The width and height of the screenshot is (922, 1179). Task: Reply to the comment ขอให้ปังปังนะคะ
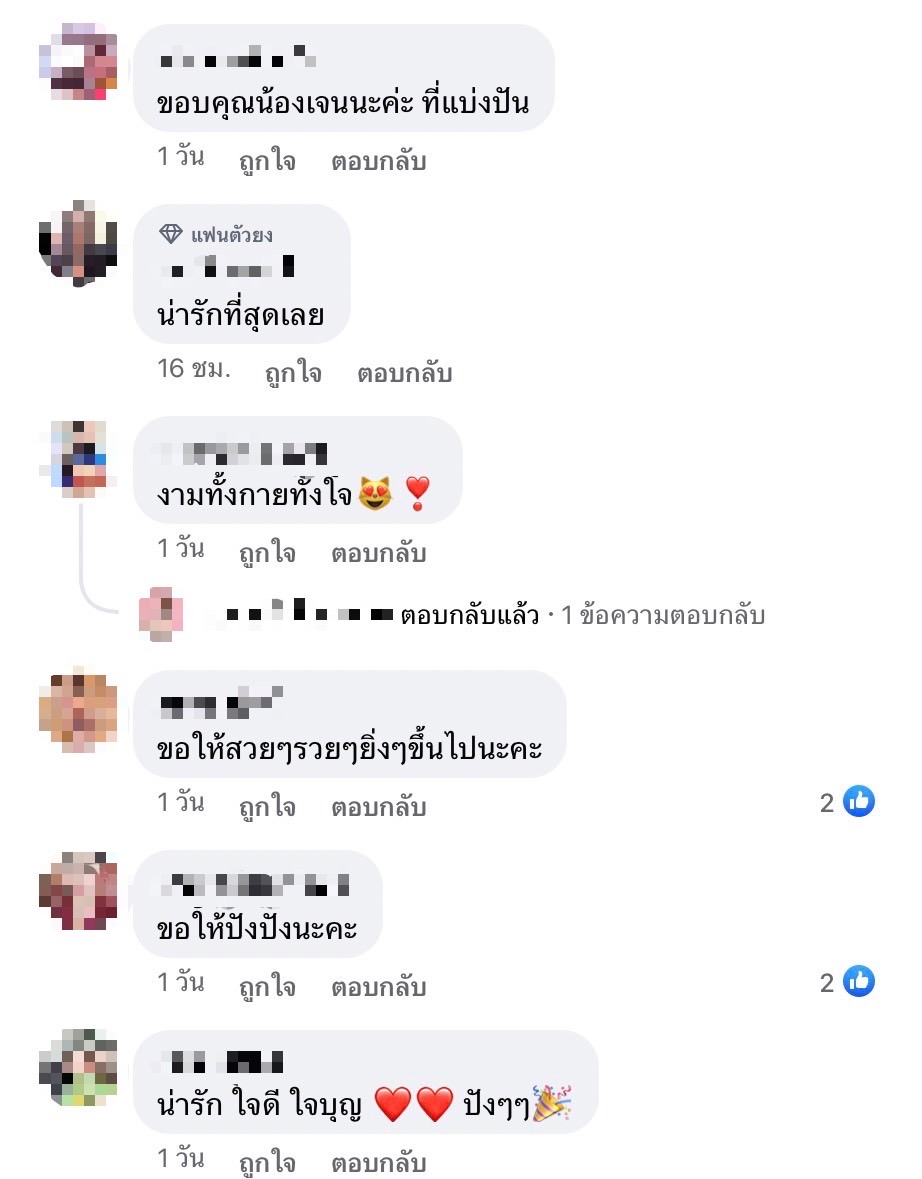coord(379,987)
